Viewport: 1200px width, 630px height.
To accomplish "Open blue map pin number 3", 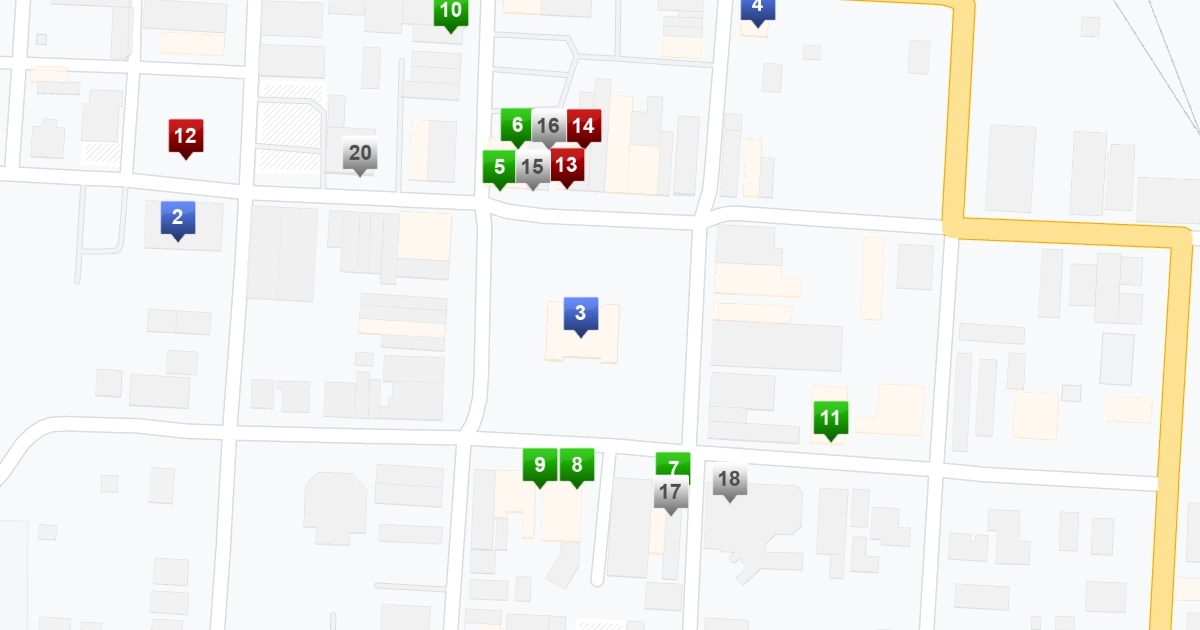I will point(580,314).
